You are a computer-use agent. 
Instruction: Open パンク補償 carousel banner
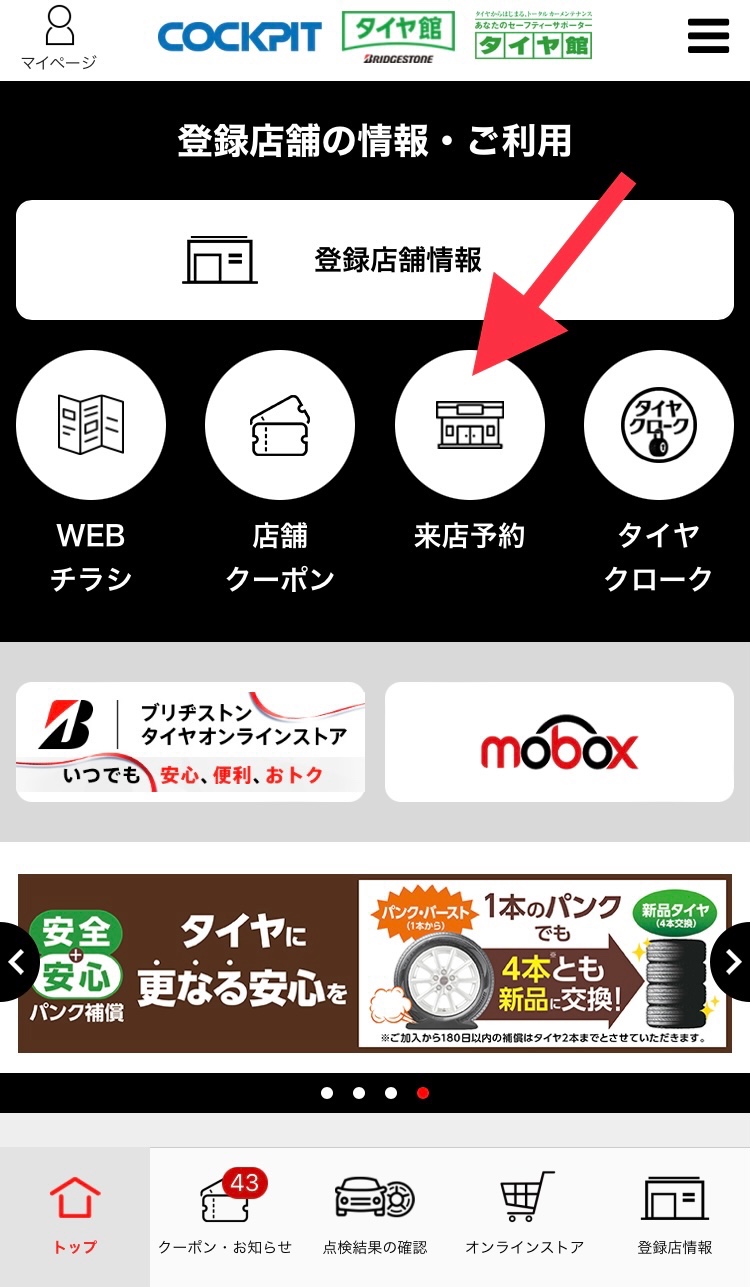(375, 963)
